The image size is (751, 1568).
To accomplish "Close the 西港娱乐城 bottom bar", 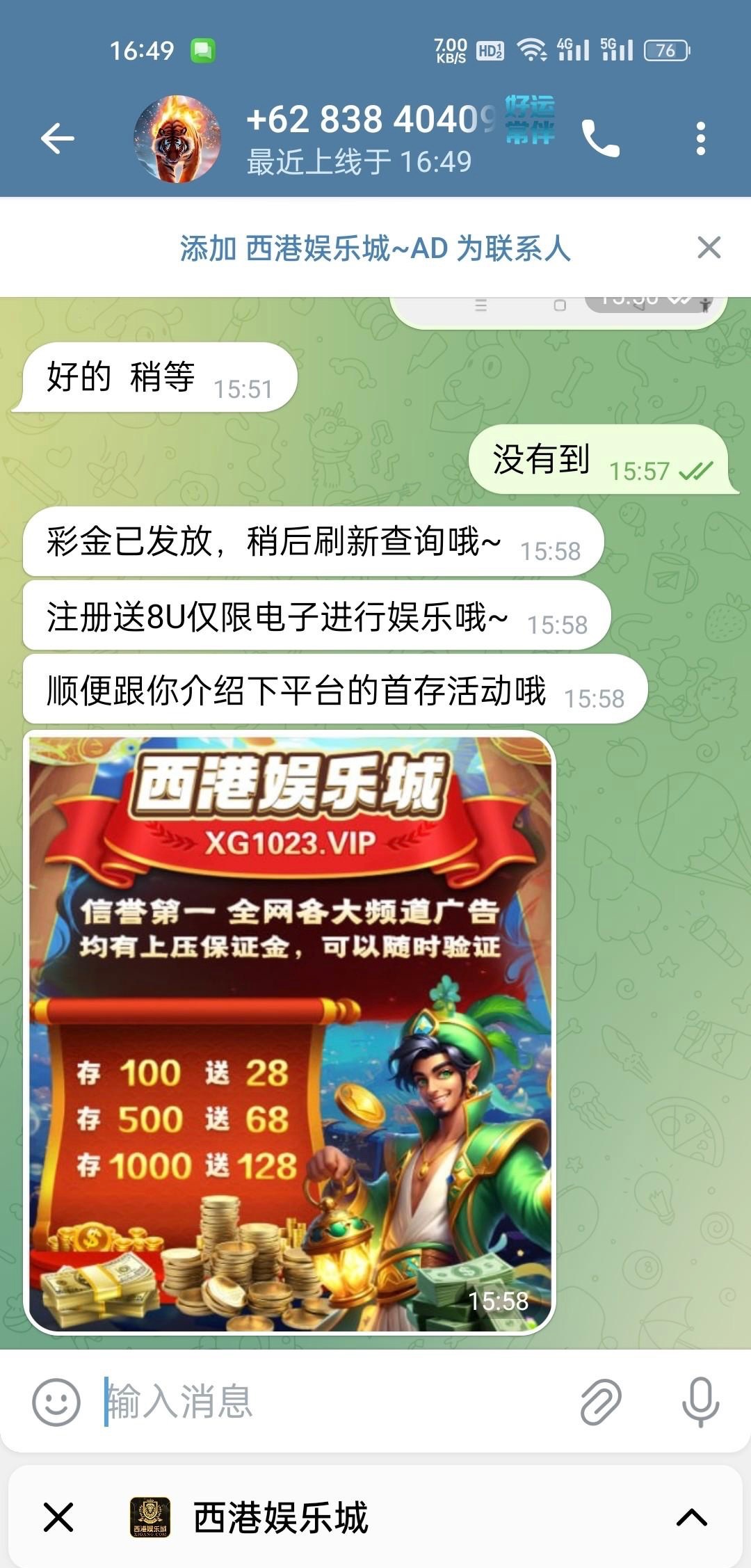I will click(x=58, y=1517).
